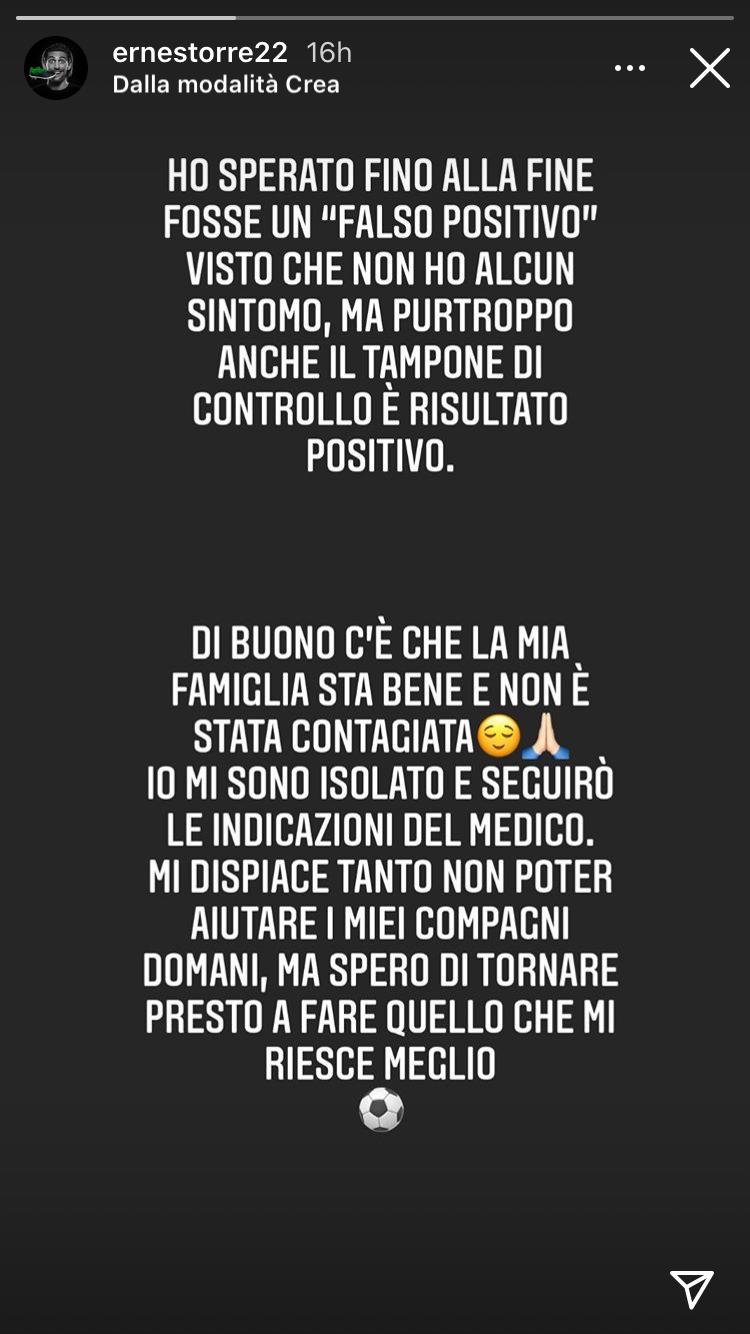Open the three-dot options menu
The width and height of the screenshot is (750, 1334).
point(630,68)
